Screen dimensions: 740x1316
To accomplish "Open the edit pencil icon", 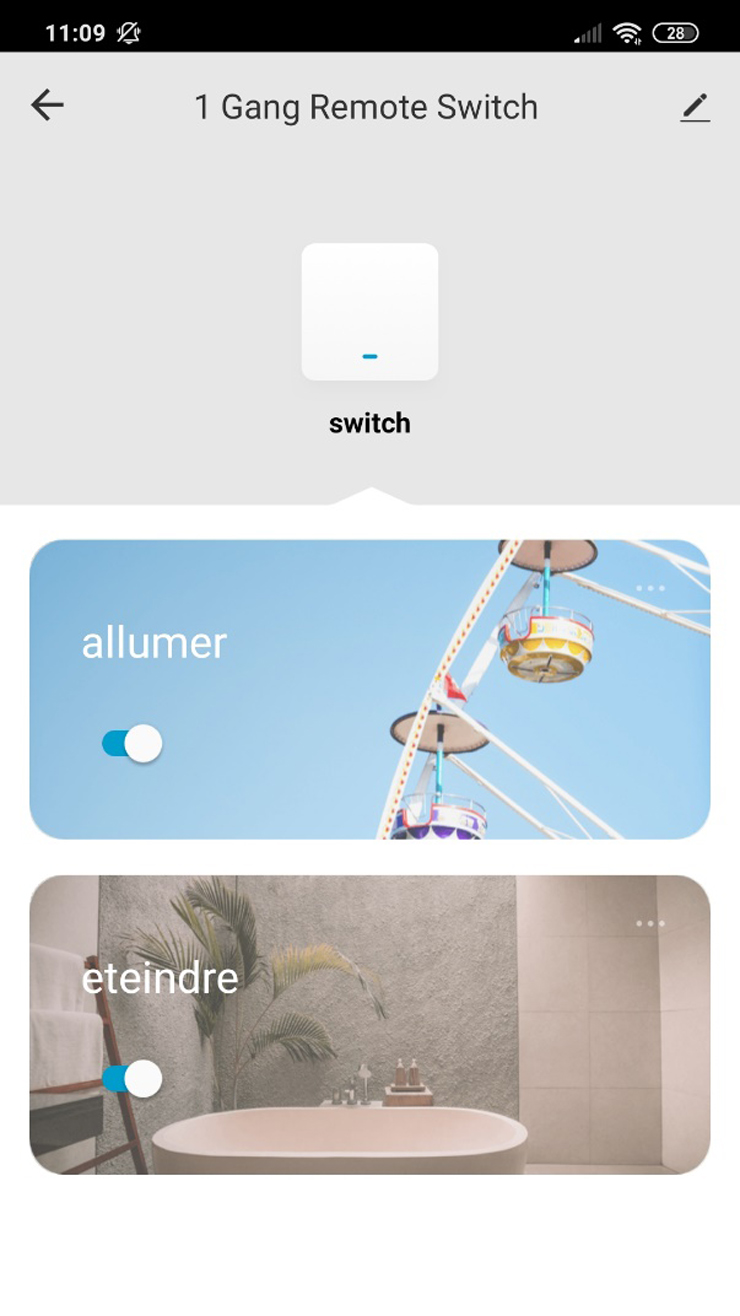I will point(695,107).
